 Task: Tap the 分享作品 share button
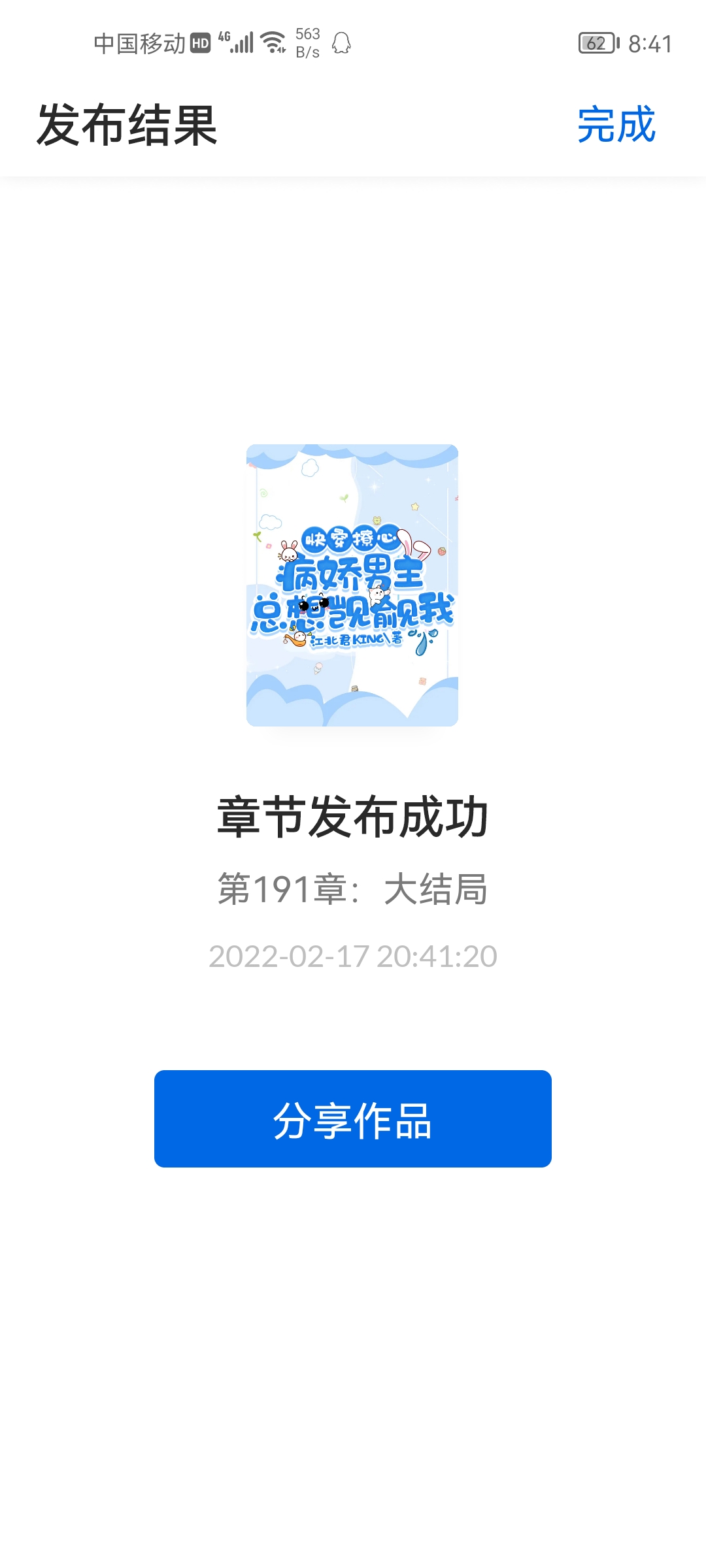click(x=353, y=1119)
